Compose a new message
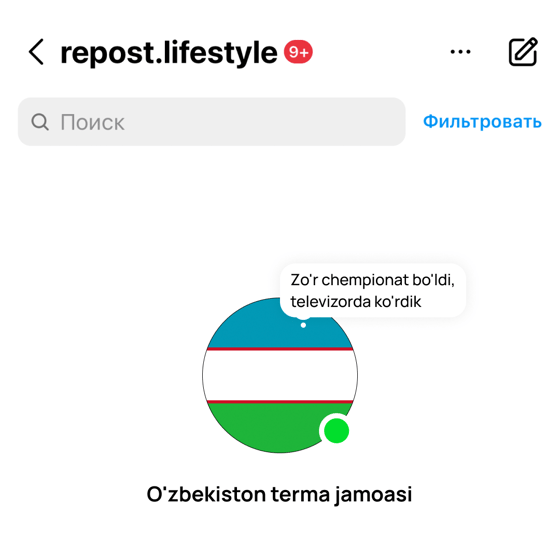The width and height of the screenshot is (560, 560). (x=523, y=52)
